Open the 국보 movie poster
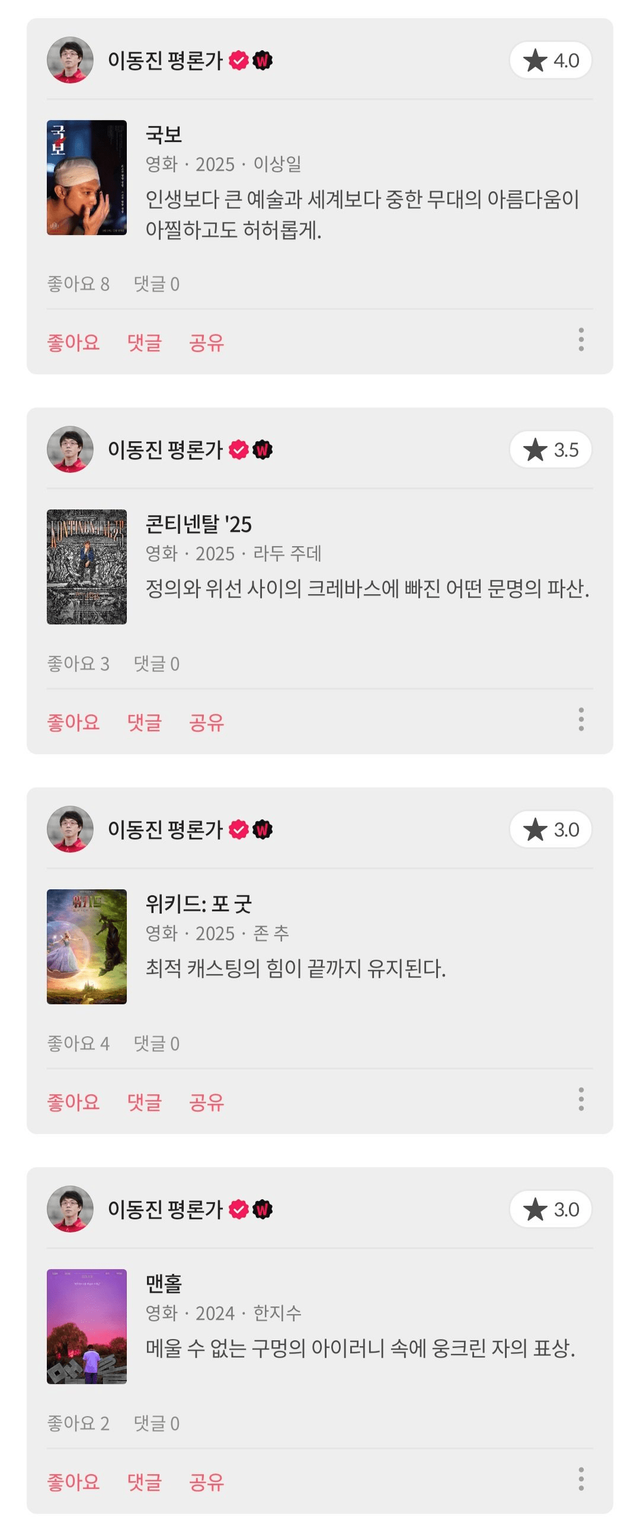The height and width of the screenshot is (1532, 640). [87, 178]
